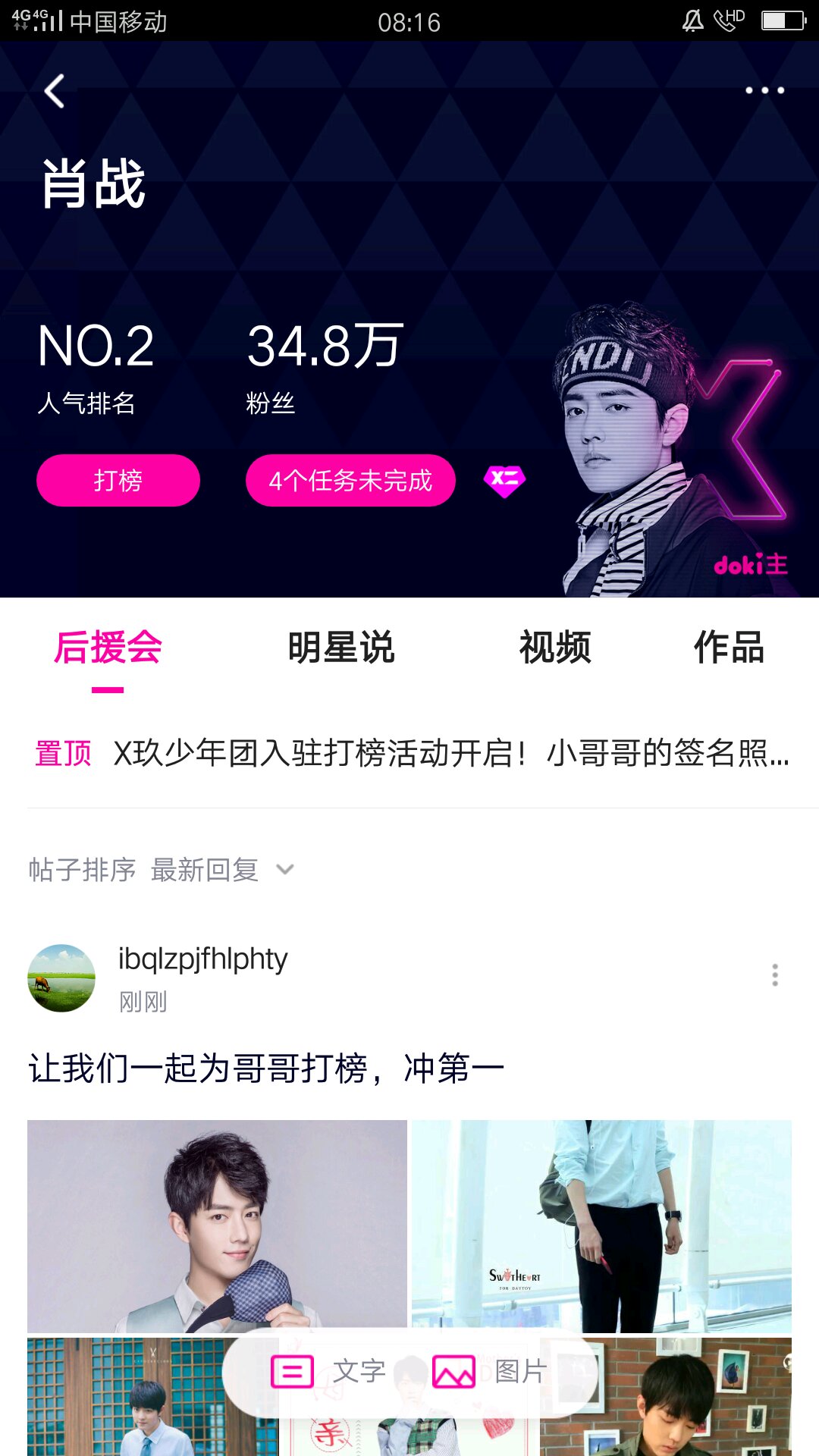This screenshot has width=819, height=1456.
Task: Create a 文字 text post
Action: [x=329, y=1371]
